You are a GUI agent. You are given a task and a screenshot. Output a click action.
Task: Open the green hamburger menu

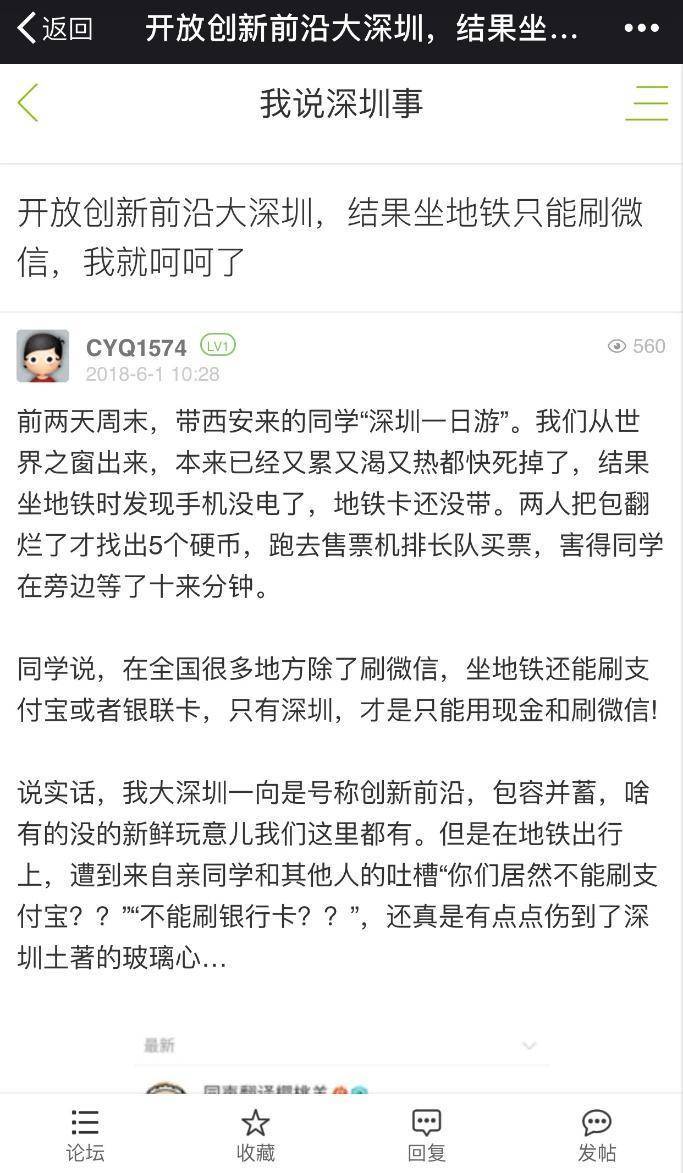point(646,103)
